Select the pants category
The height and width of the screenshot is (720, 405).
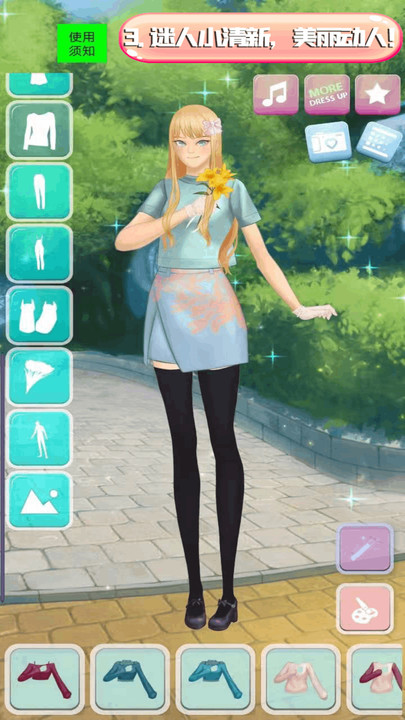point(39,192)
